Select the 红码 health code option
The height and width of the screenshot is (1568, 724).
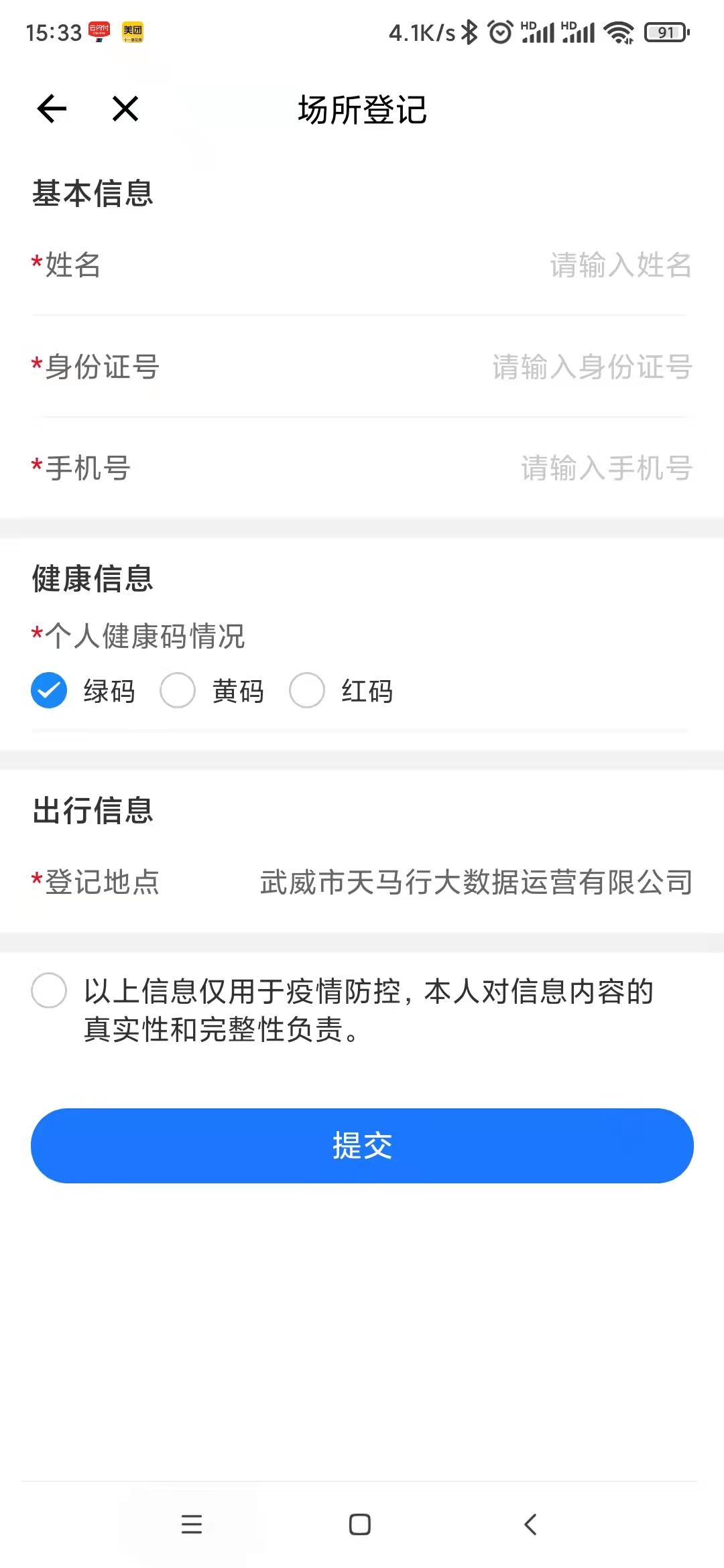pos(307,691)
